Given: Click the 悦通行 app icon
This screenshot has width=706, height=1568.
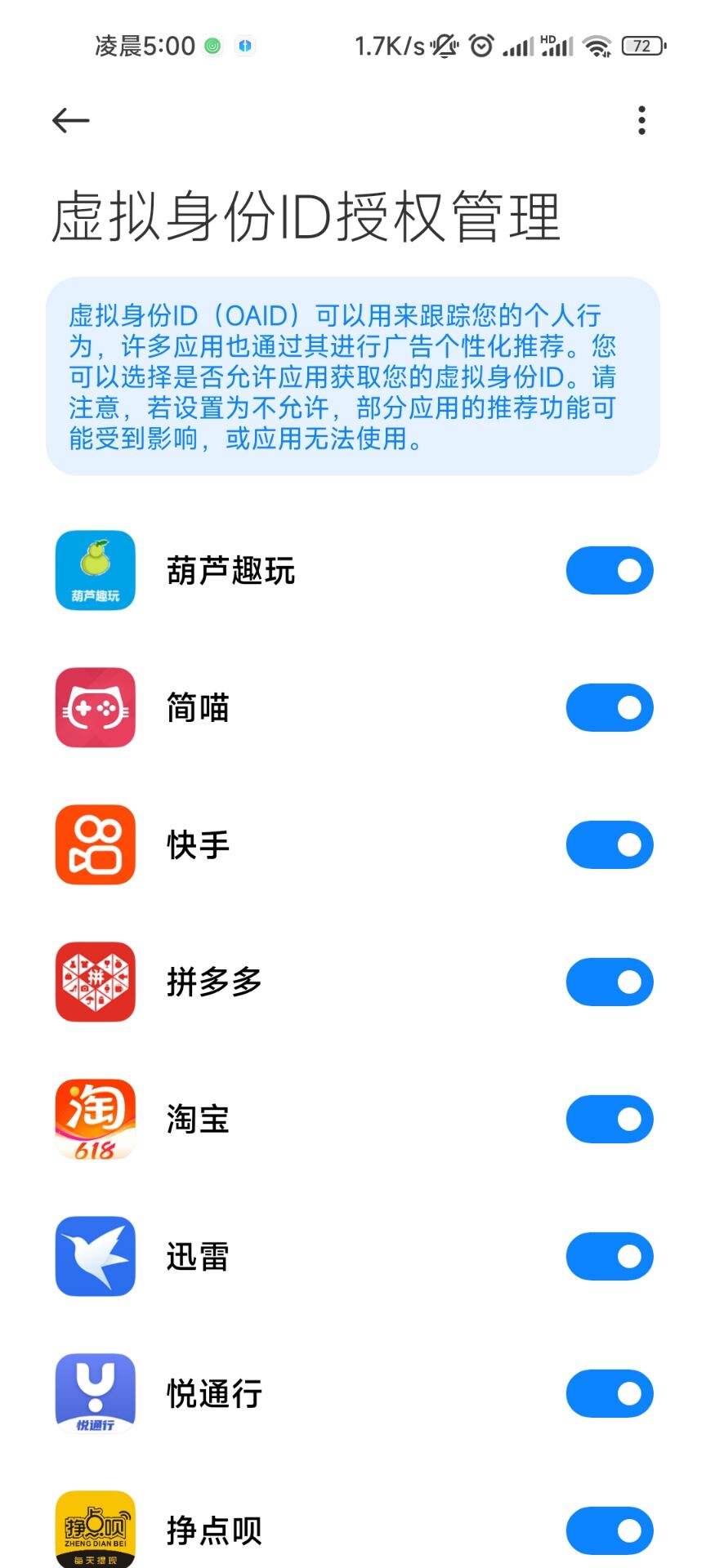Looking at the screenshot, I should coord(94,1393).
